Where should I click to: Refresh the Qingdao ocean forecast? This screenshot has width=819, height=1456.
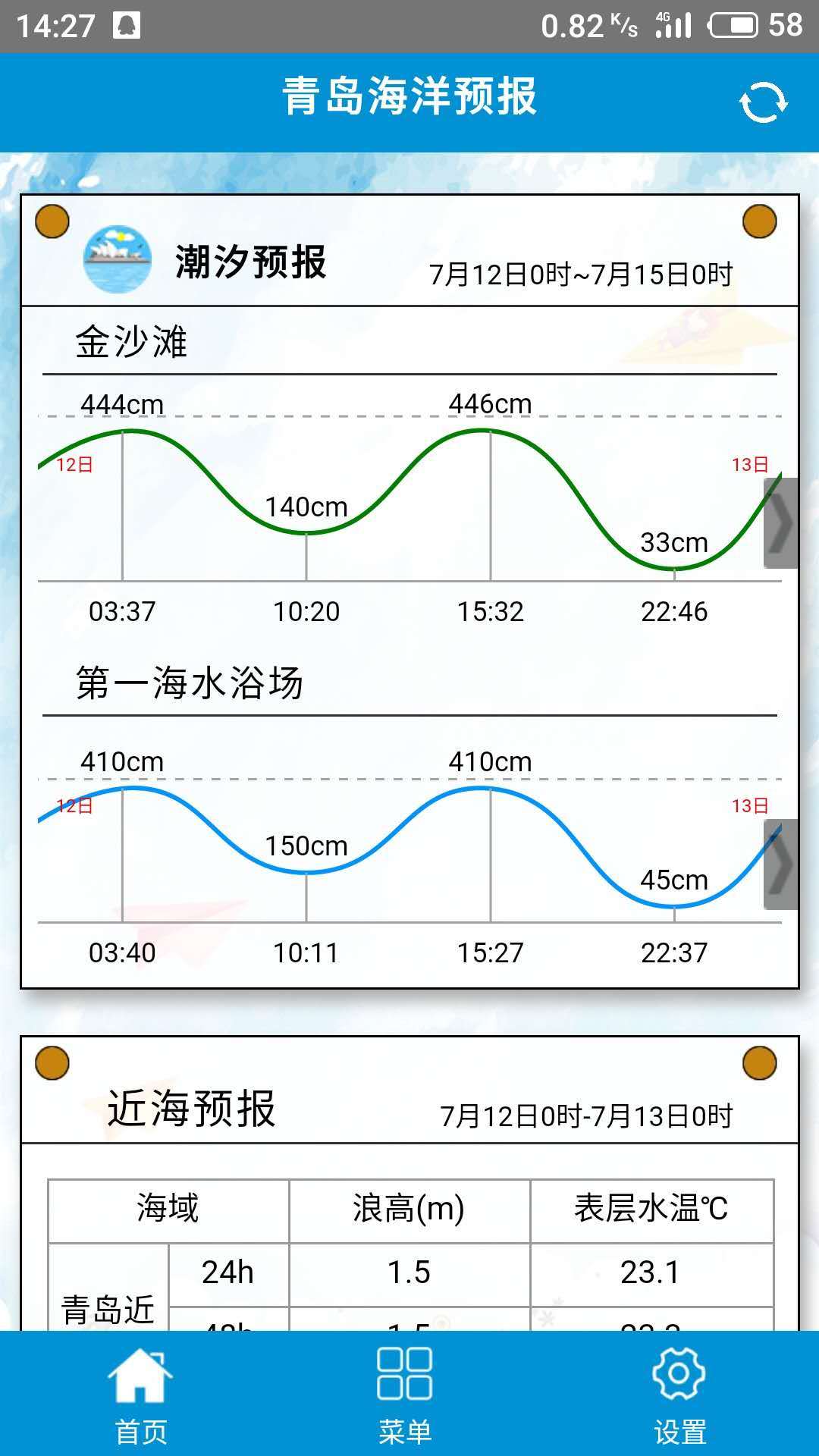tap(763, 102)
